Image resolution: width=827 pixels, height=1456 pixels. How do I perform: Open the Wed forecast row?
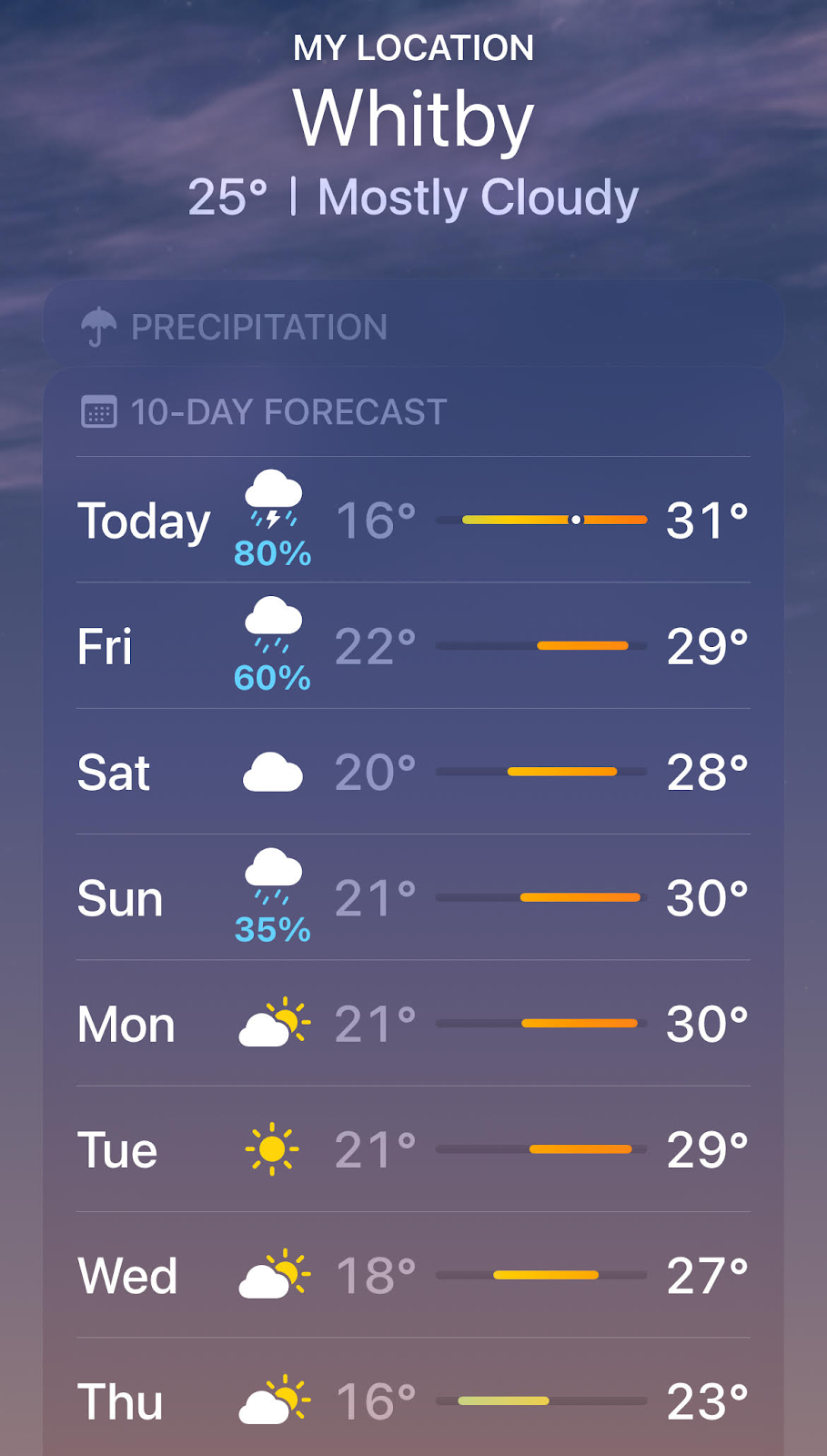click(x=413, y=1275)
